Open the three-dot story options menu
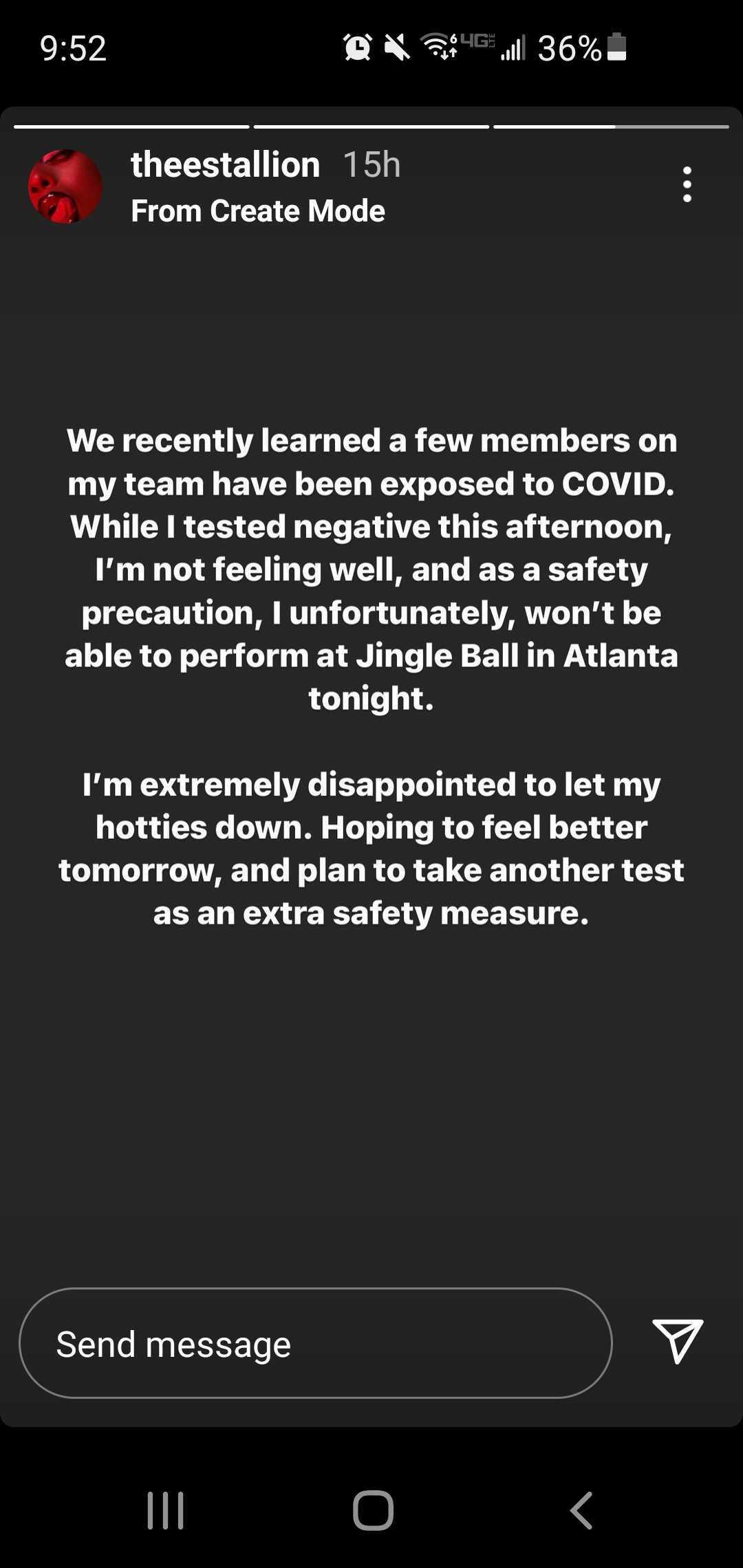 coord(687,184)
